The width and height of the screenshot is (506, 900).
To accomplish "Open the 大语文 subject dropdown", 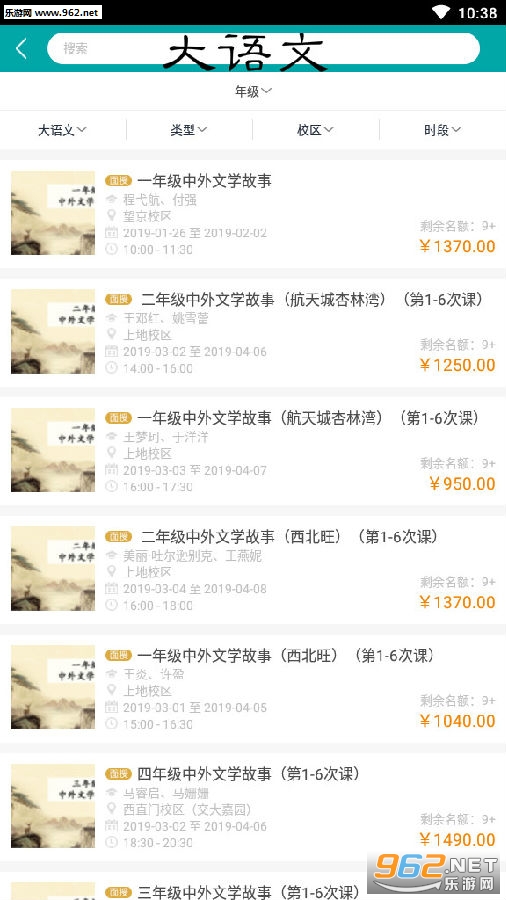I will (x=63, y=130).
